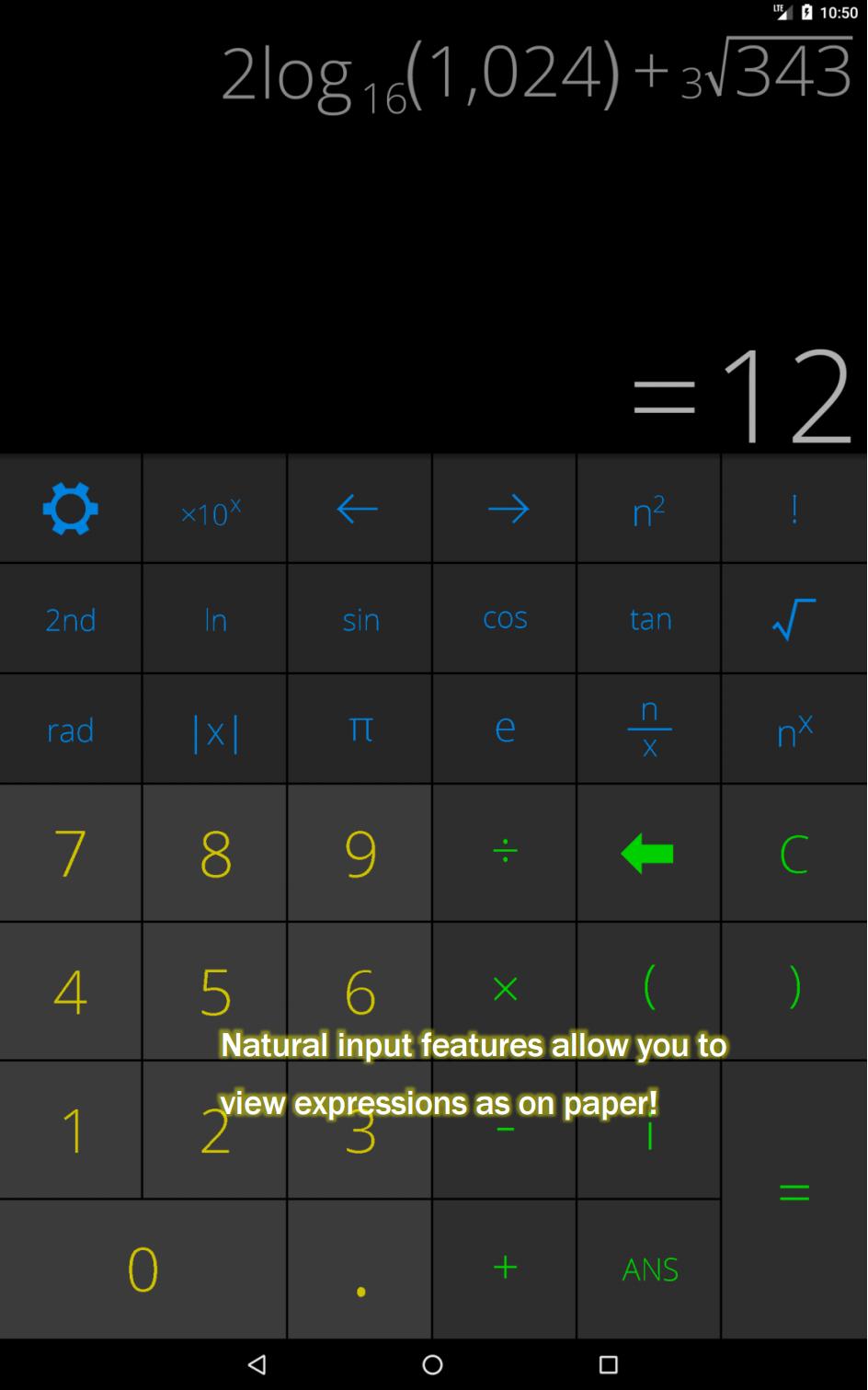Enter the digit 7

tap(71, 854)
